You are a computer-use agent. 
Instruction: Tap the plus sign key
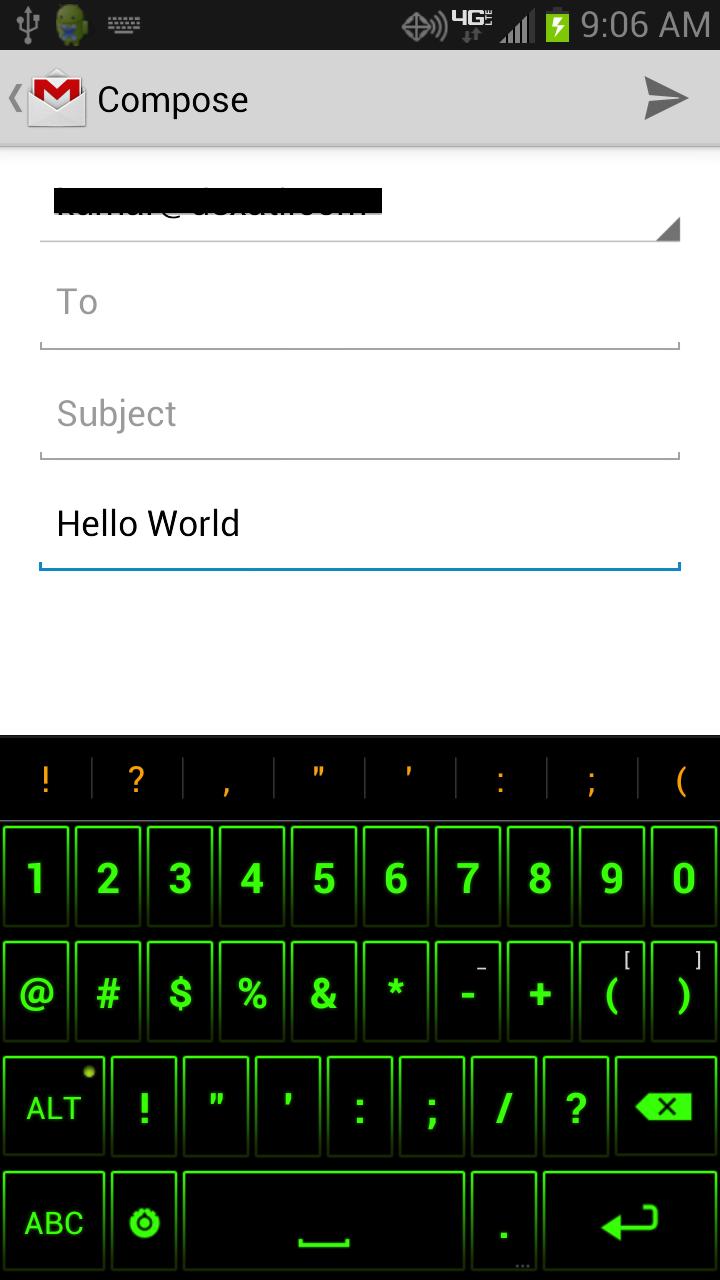pos(540,993)
